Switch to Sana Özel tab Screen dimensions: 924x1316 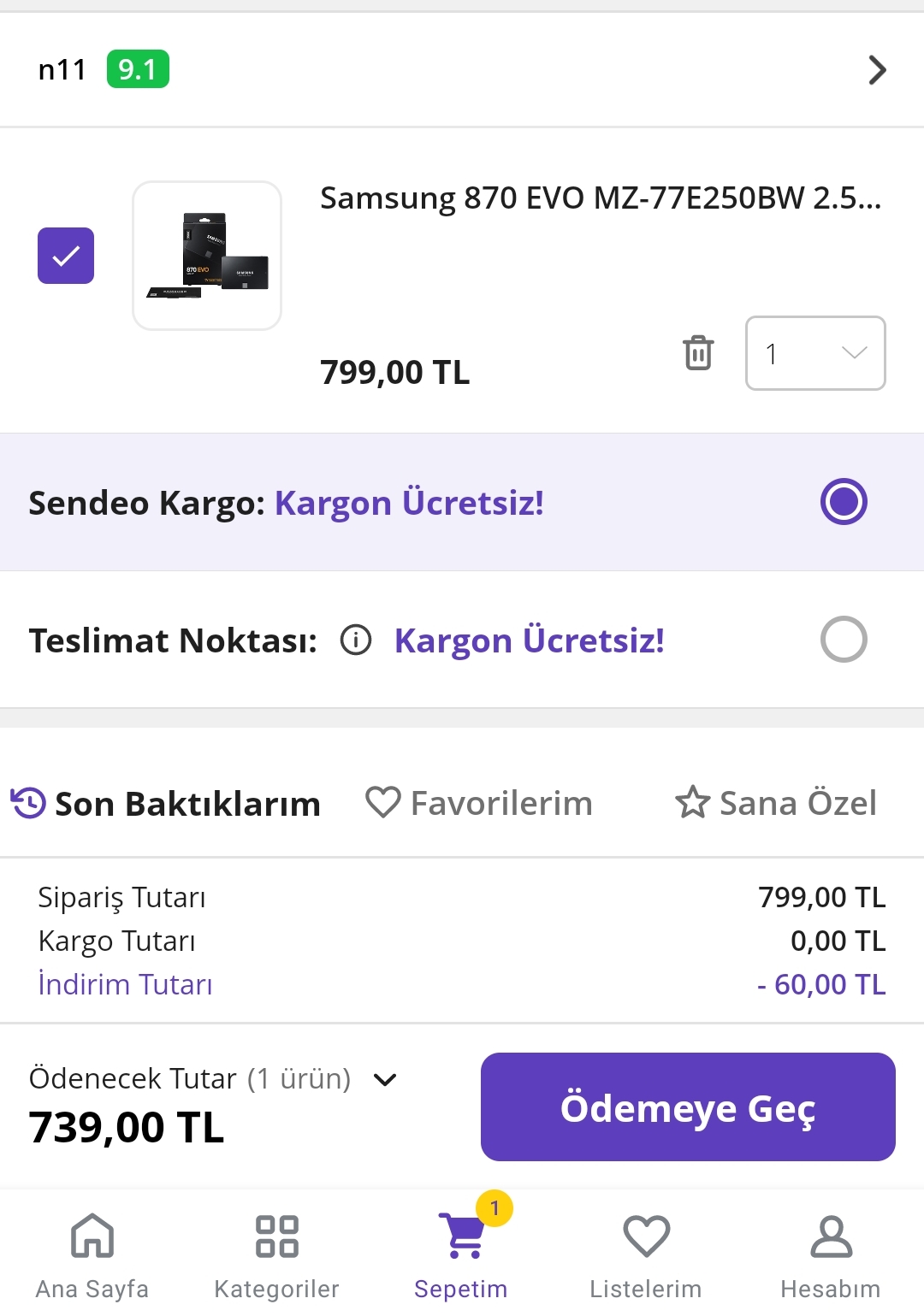click(776, 804)
